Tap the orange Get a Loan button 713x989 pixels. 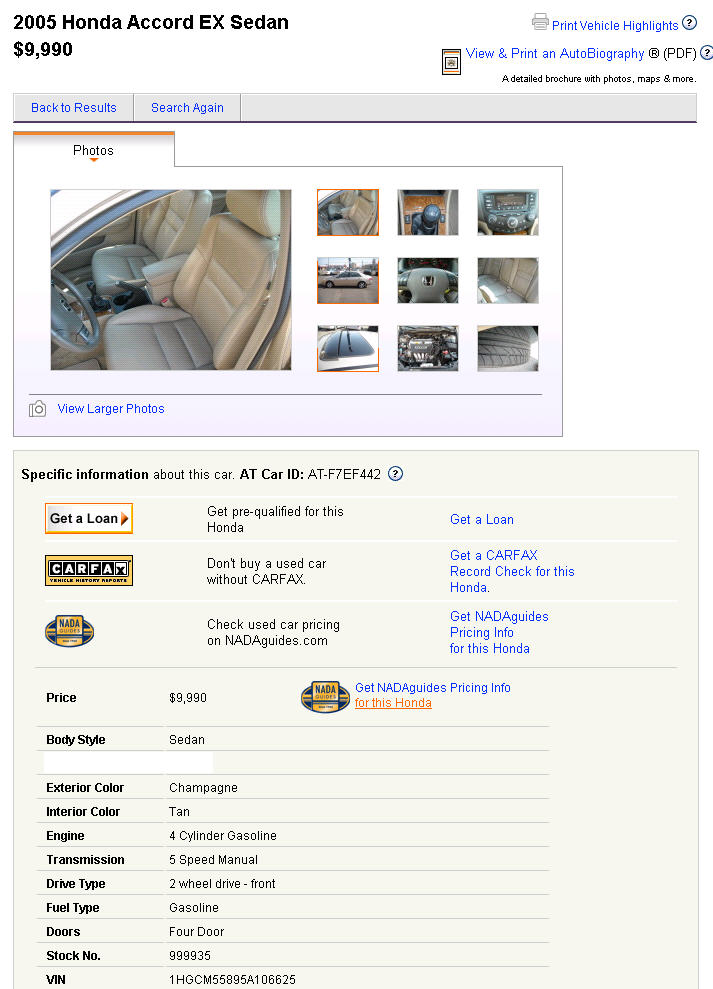click(89, 518)
